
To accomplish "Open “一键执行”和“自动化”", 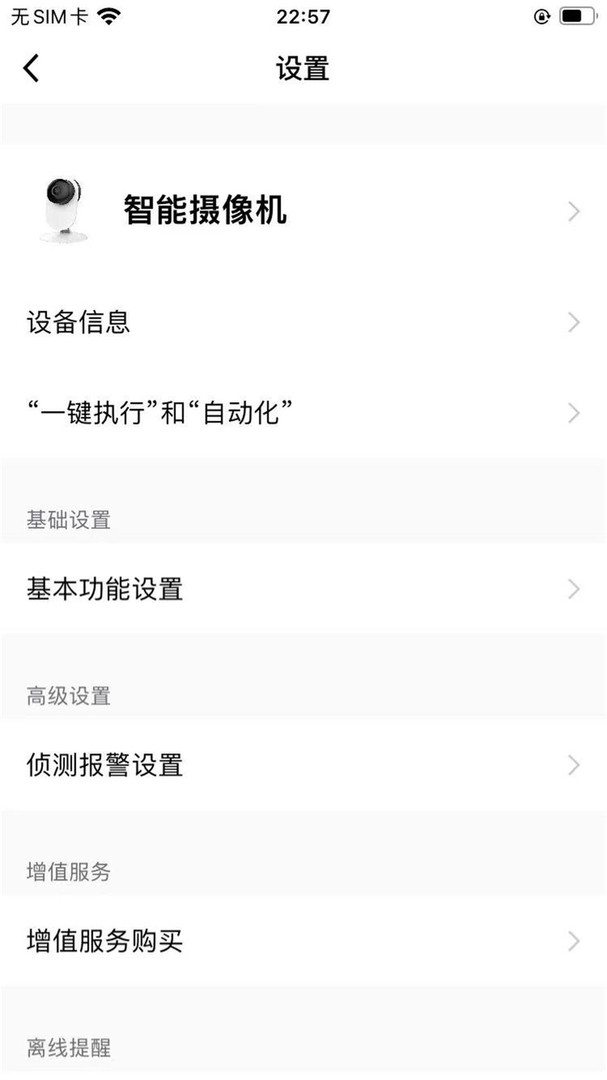I will (303, 413).
